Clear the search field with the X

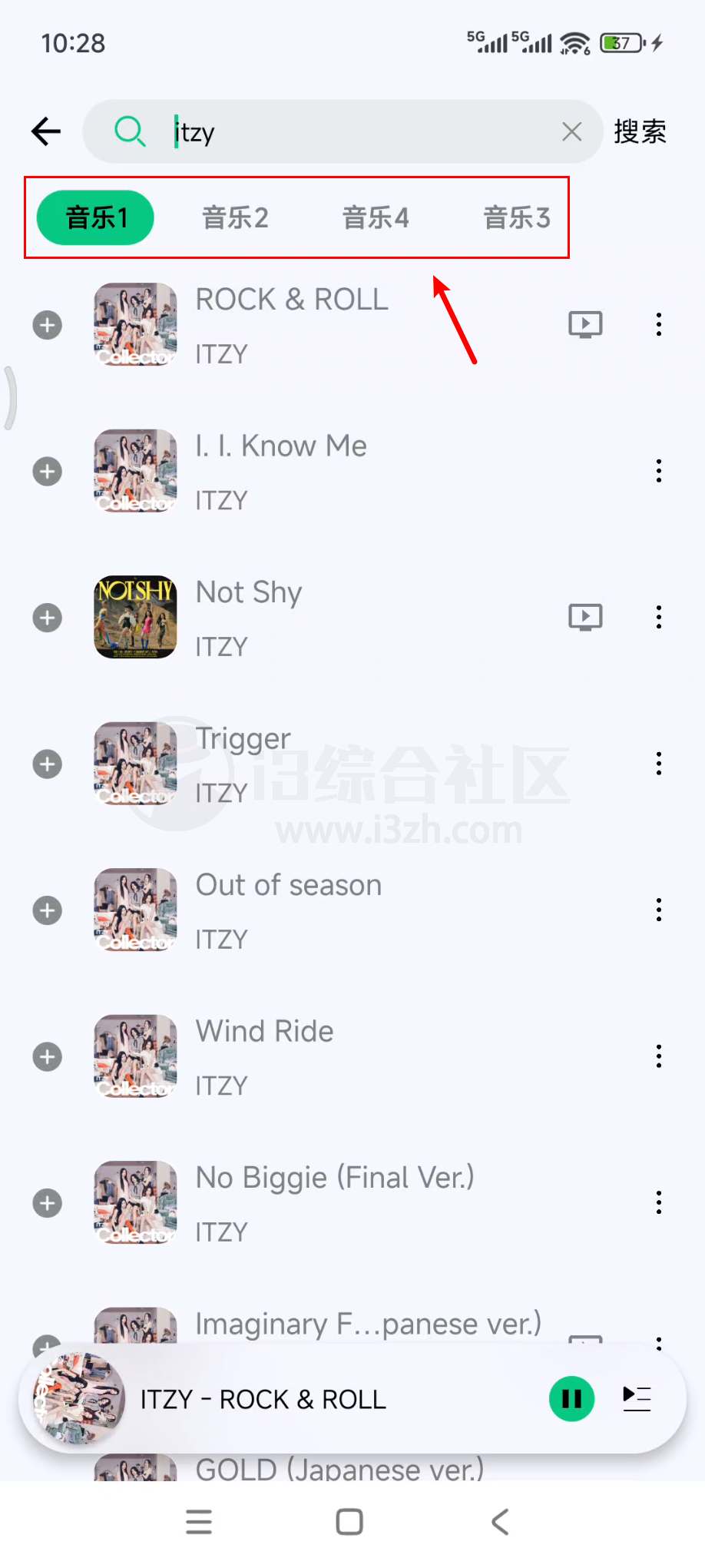pos(571,131)
